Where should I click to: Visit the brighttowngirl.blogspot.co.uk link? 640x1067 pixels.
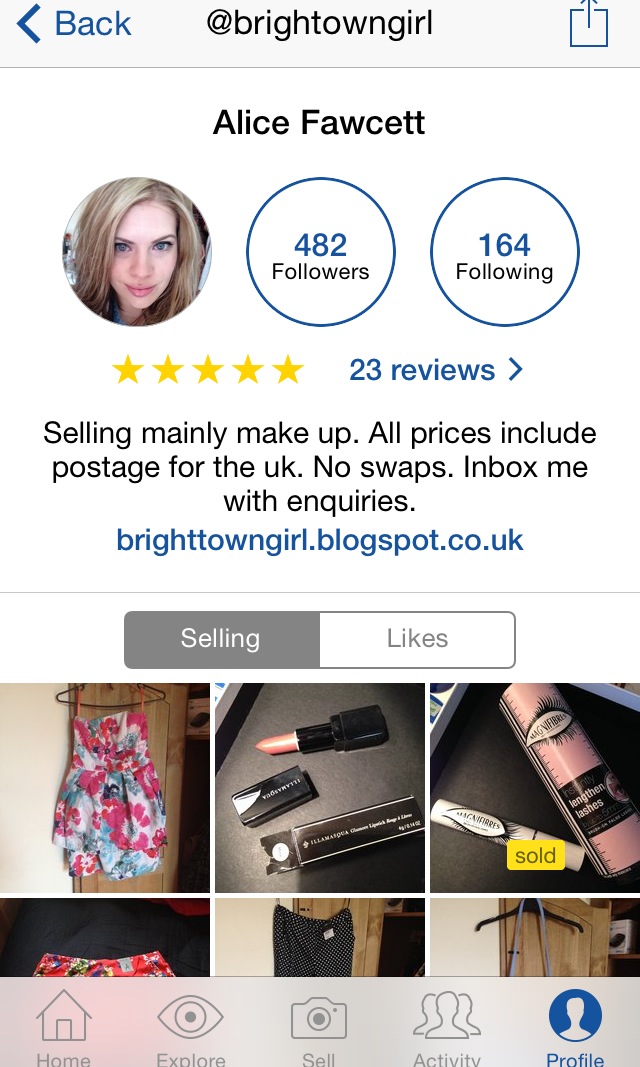(x=320, y=540)
